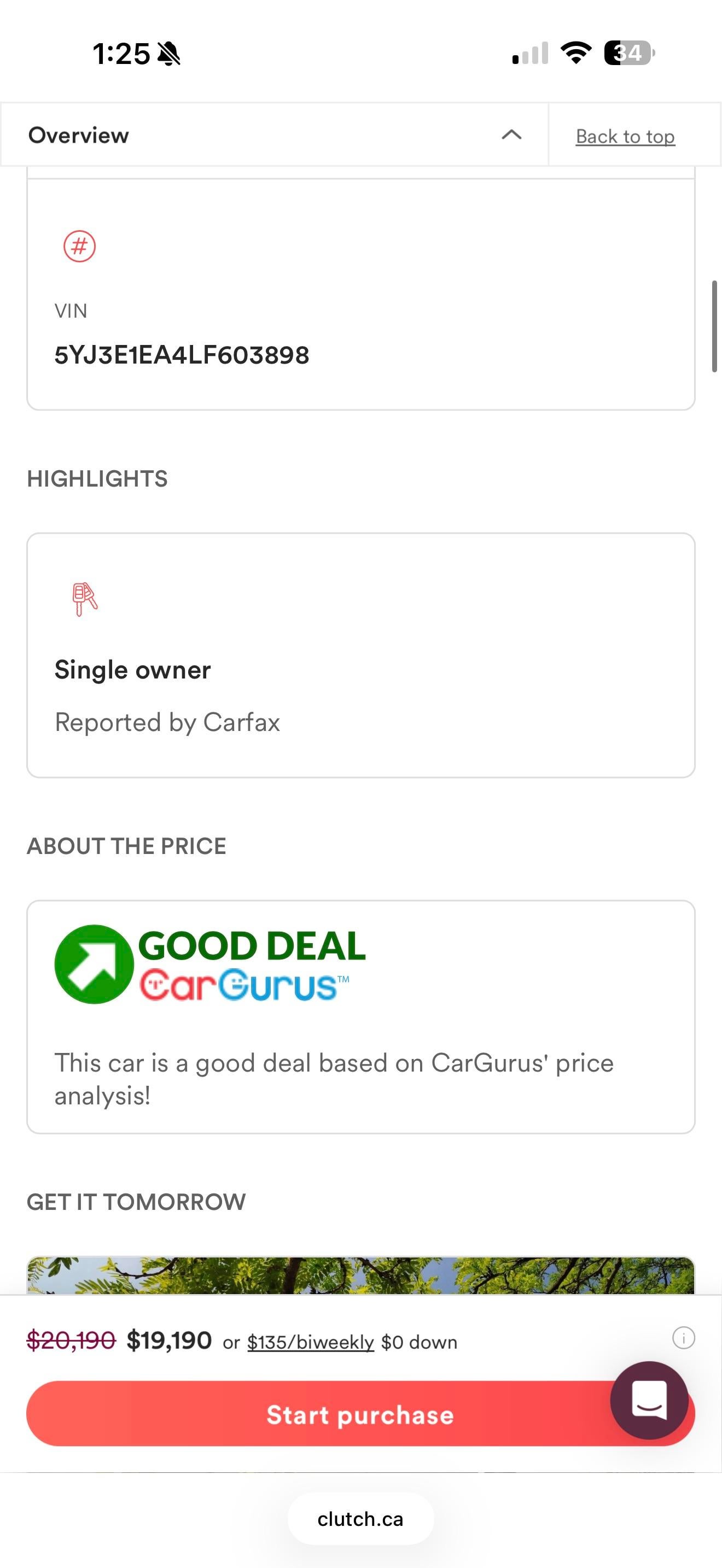
Task: Open the chat support bubble
Action: pos(649,1400)
